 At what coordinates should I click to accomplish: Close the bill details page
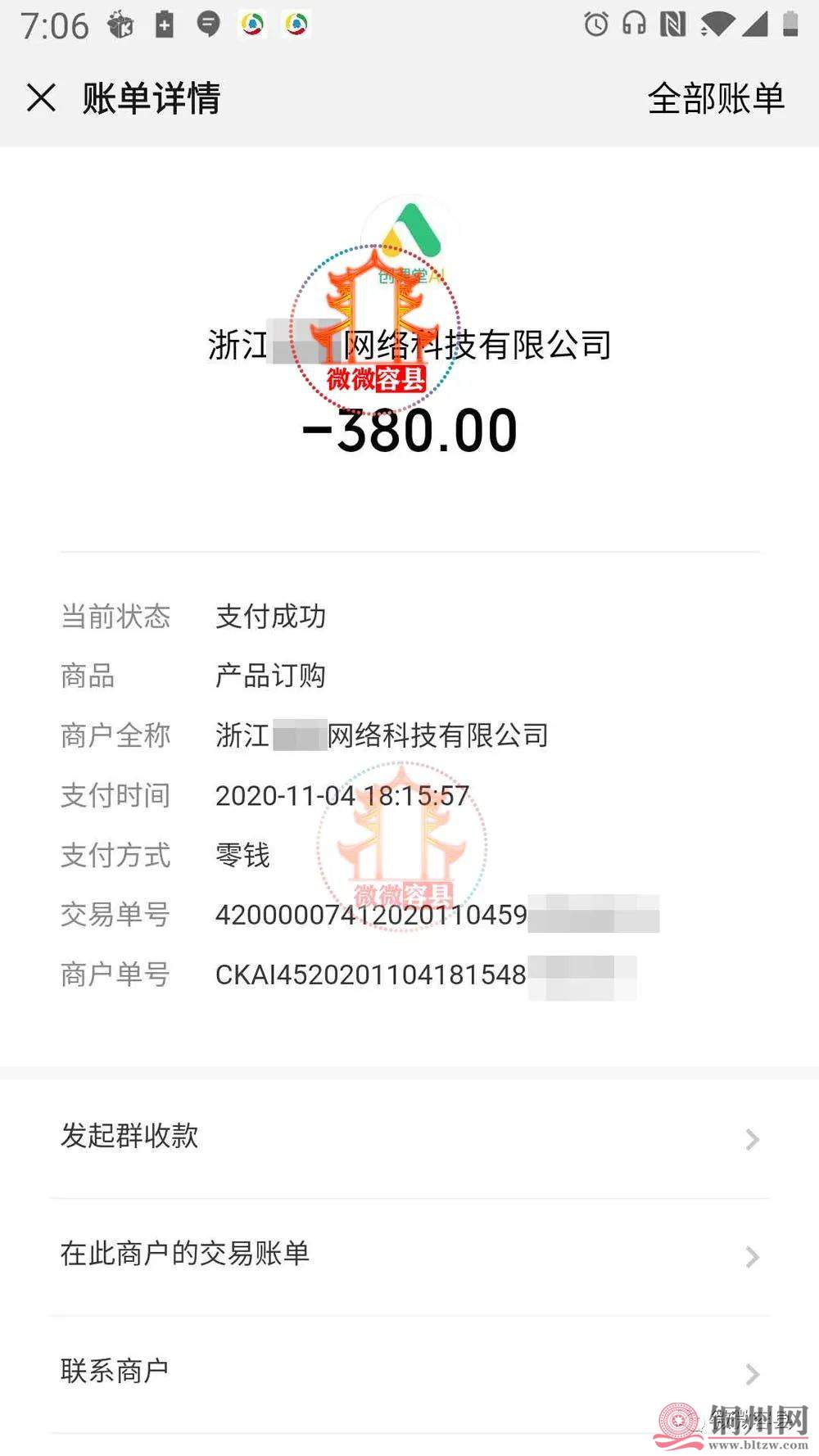click(41, 98)
